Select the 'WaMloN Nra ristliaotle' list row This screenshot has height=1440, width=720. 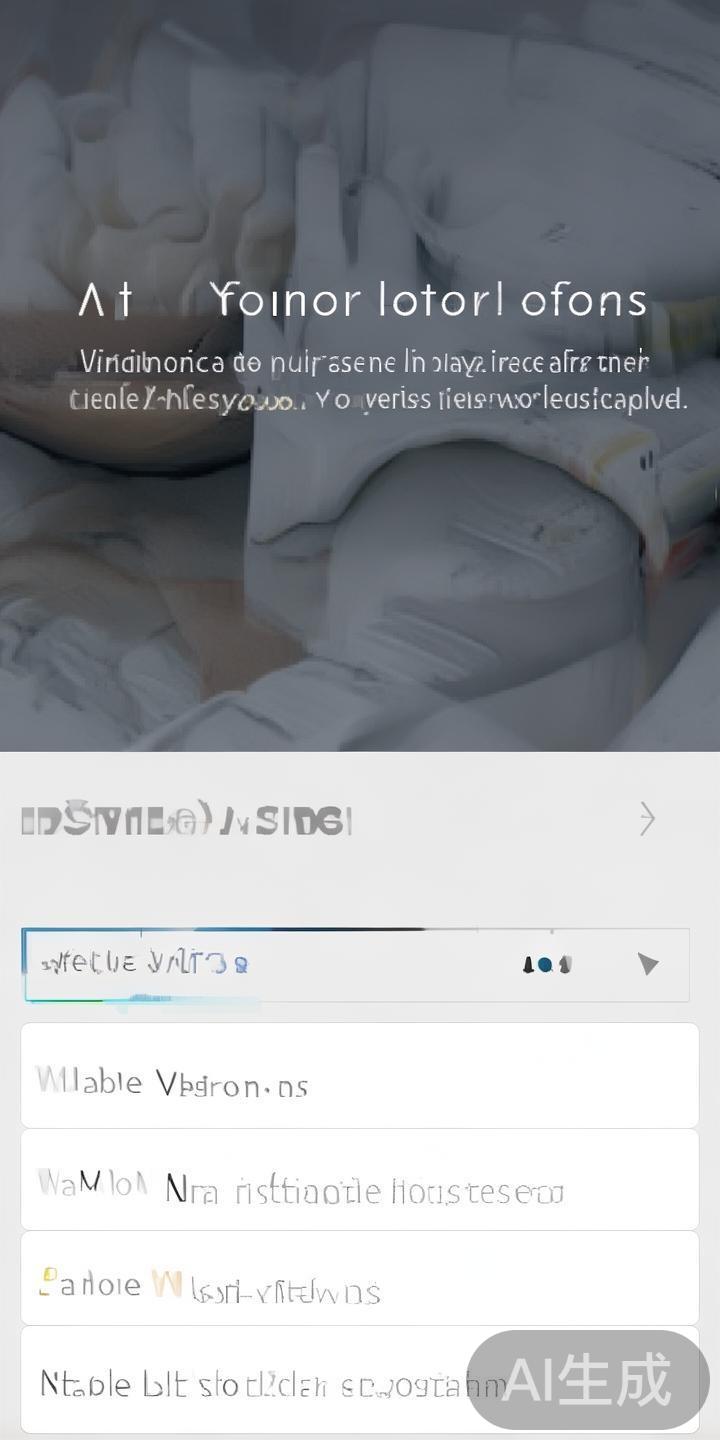pos(360,1186)
